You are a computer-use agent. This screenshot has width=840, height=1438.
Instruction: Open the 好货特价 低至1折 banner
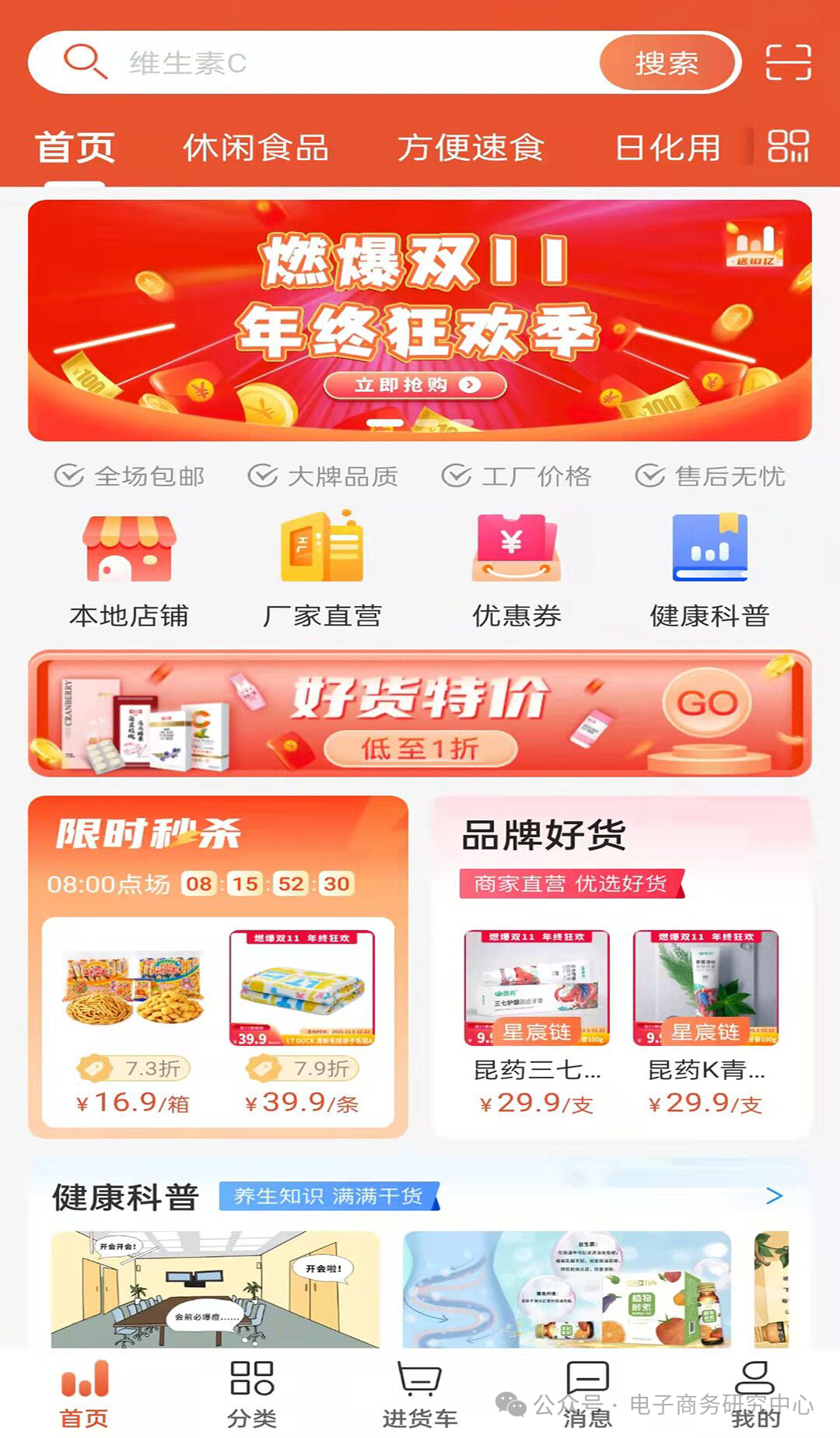[x=420, y=714]
